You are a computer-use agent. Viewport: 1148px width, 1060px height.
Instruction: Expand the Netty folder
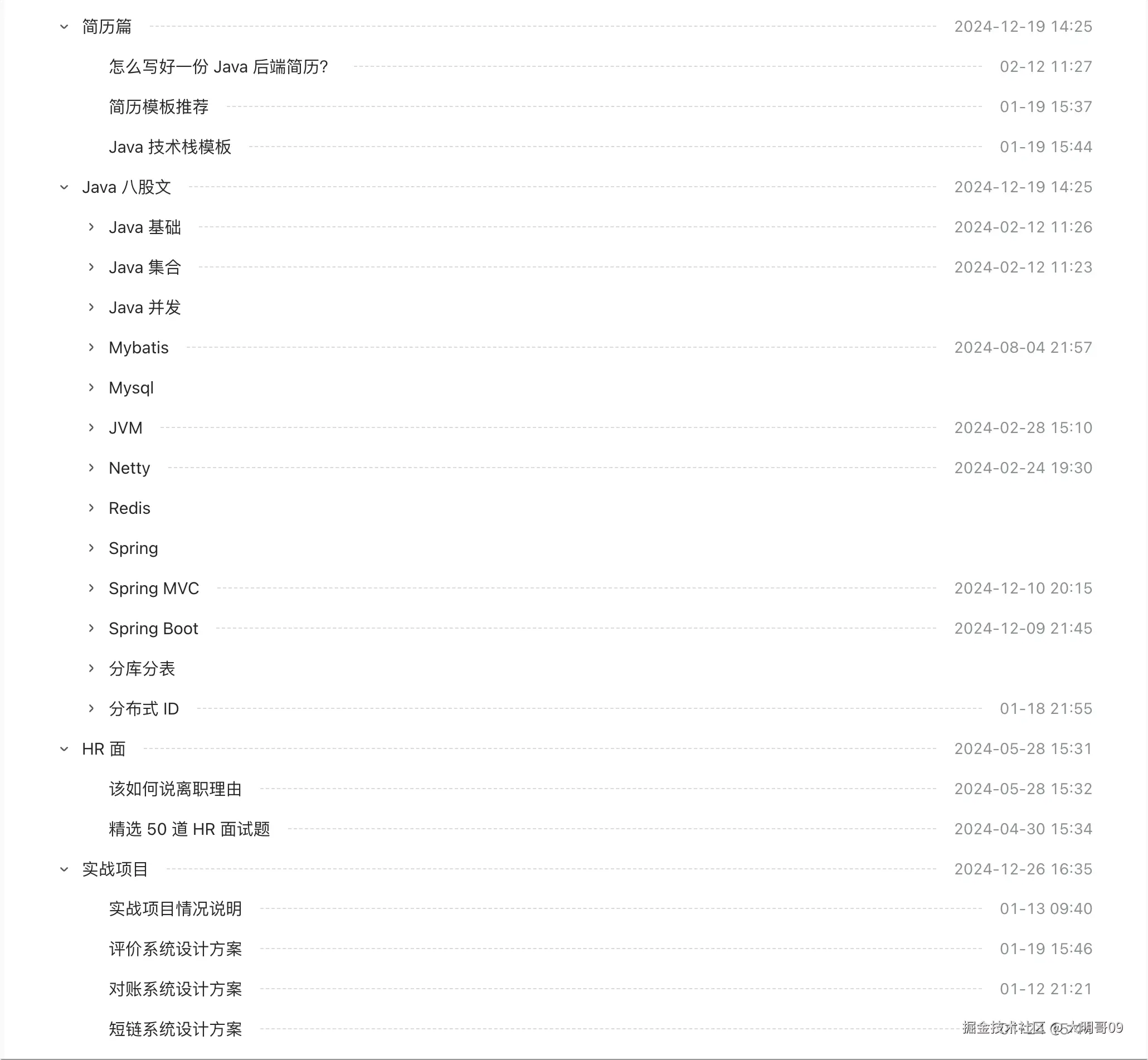point(91,468)
